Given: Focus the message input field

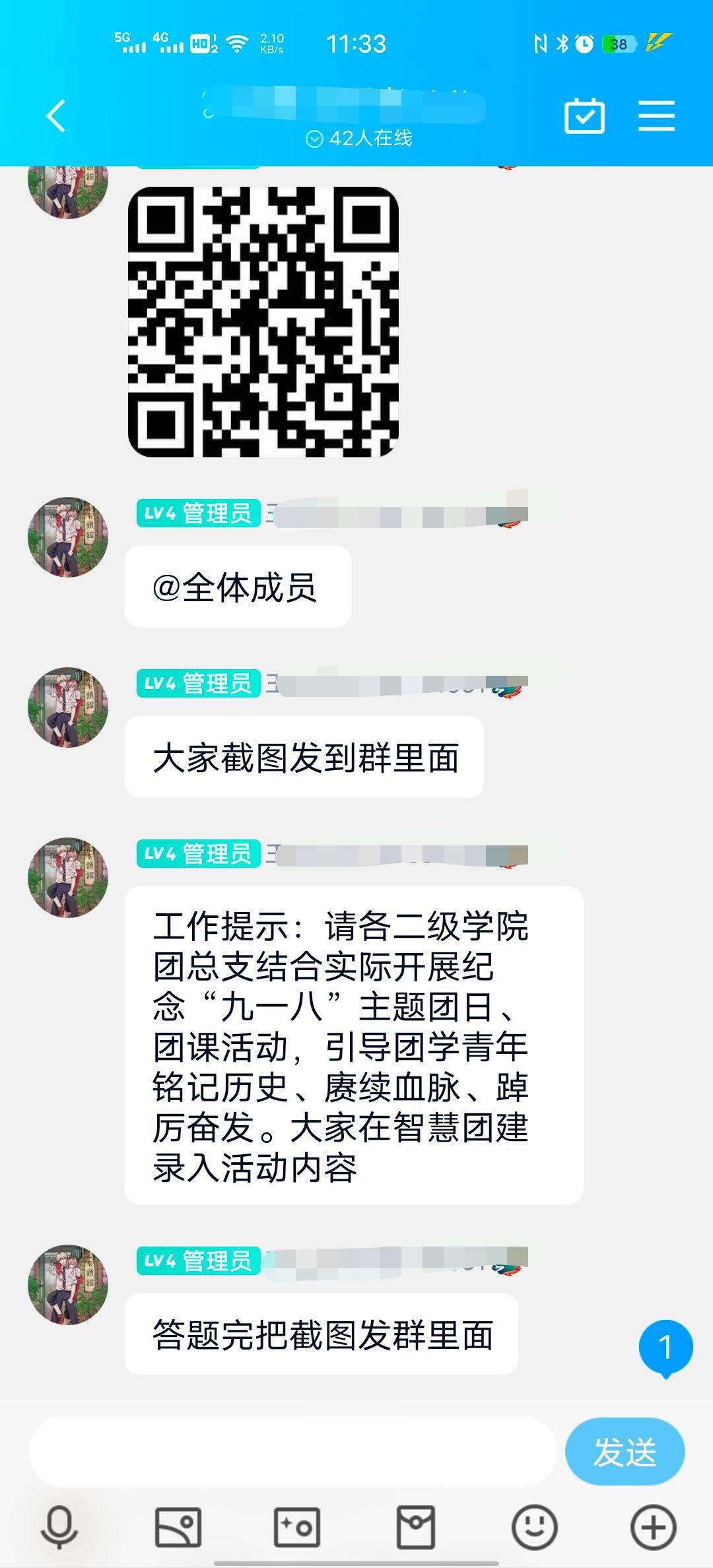Looking at the screenshot, I should point(292,1453).
